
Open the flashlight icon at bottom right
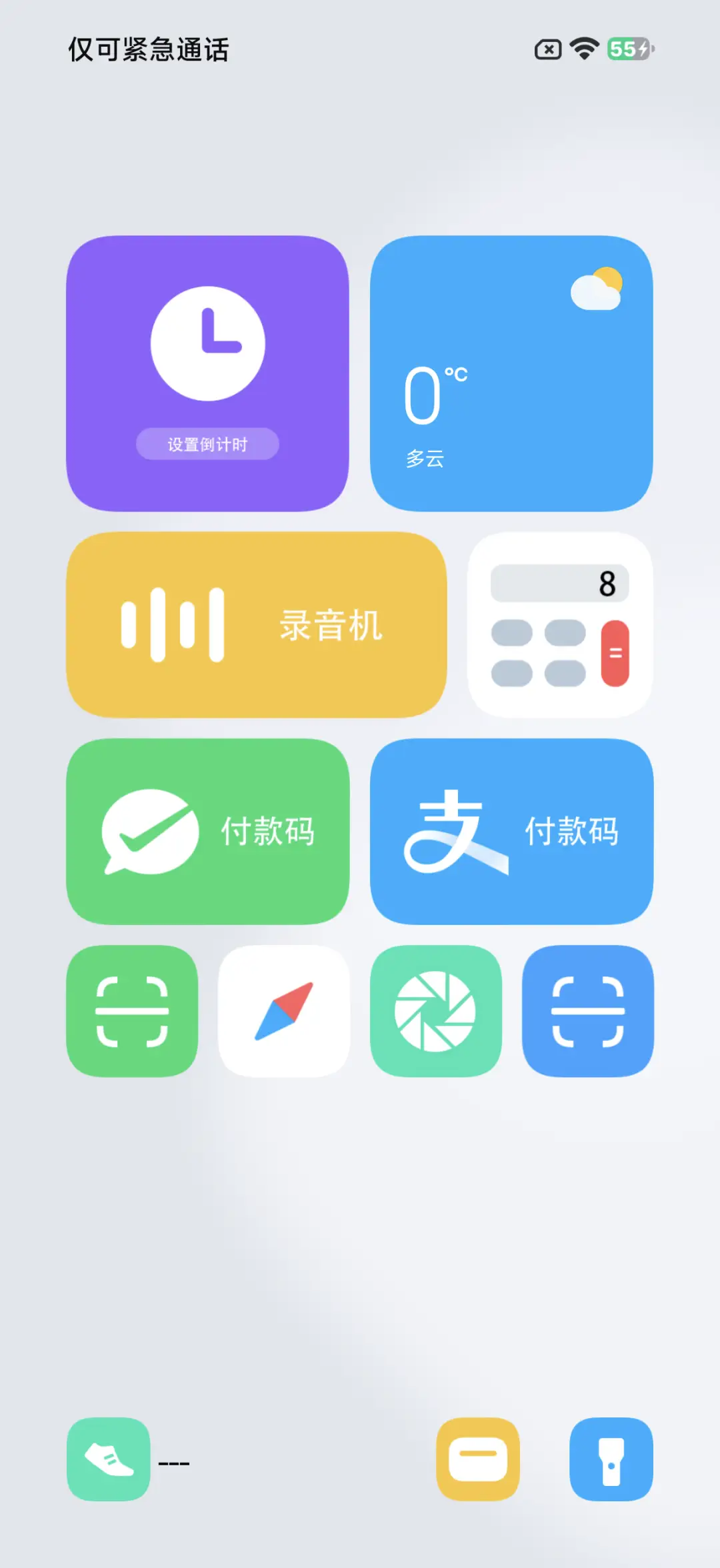pos(611,1458)
